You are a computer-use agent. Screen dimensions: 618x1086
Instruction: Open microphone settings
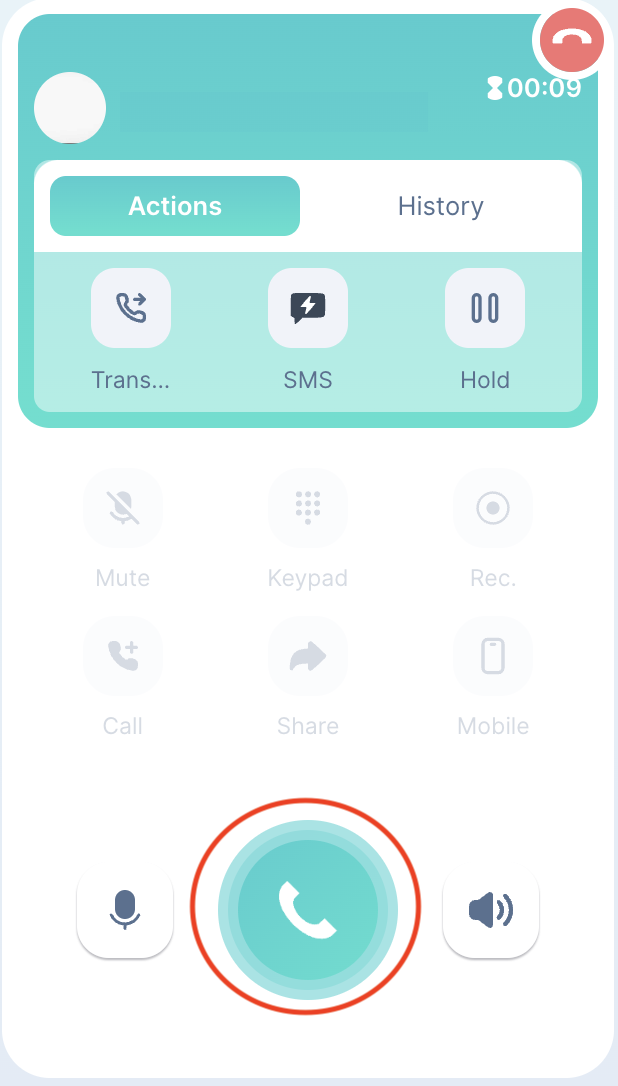tap(125, 910)
